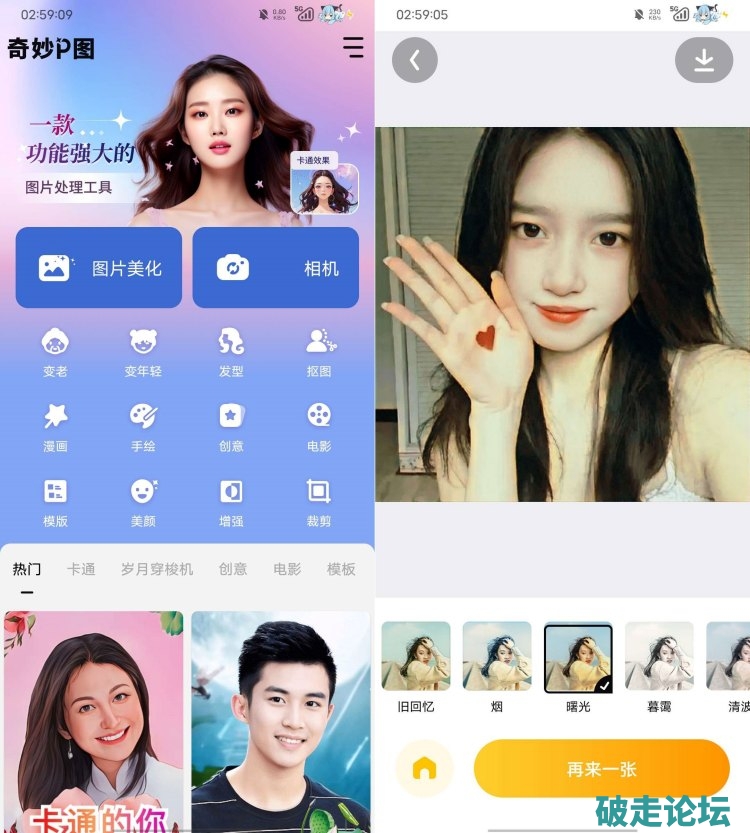Viewport: 750px width, 833px height.
Task: Switch to the 卡通 tab
Action: click(x=81, y=569)
